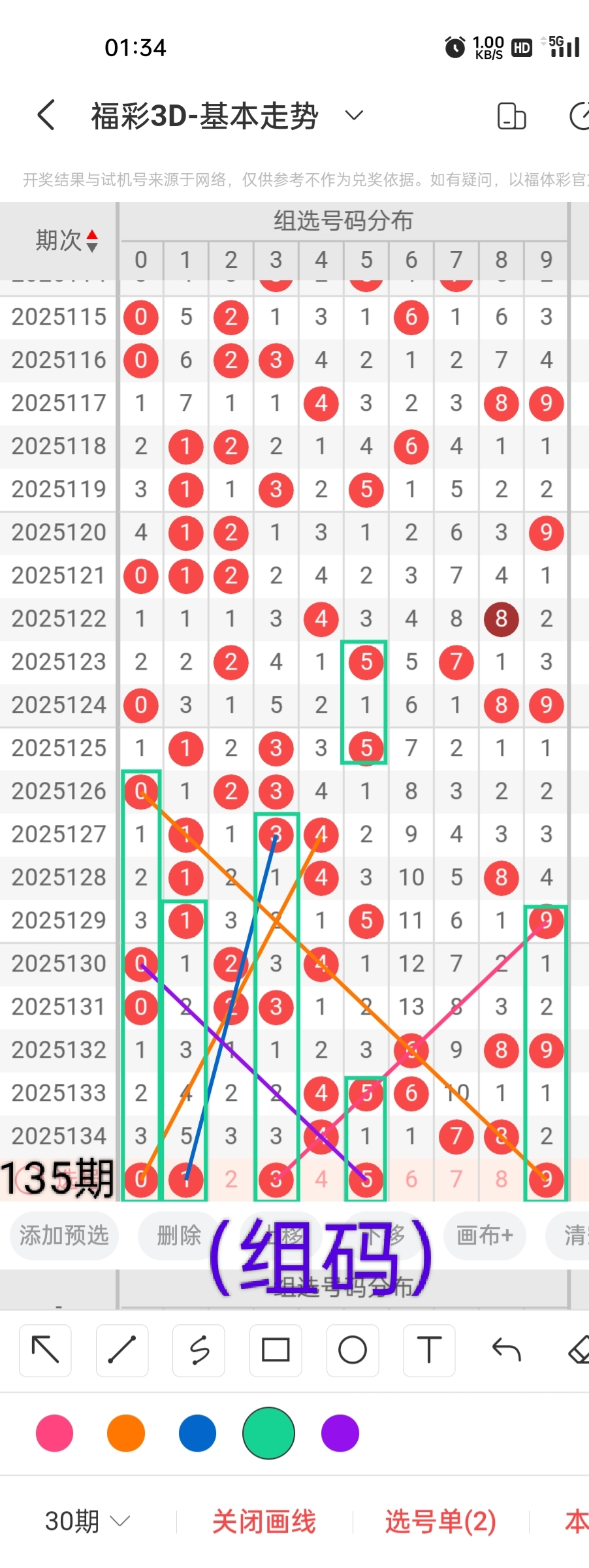Tap the 画布+ chip
Viewport: 589px width, 1568px height.
tap(485, 1235)
